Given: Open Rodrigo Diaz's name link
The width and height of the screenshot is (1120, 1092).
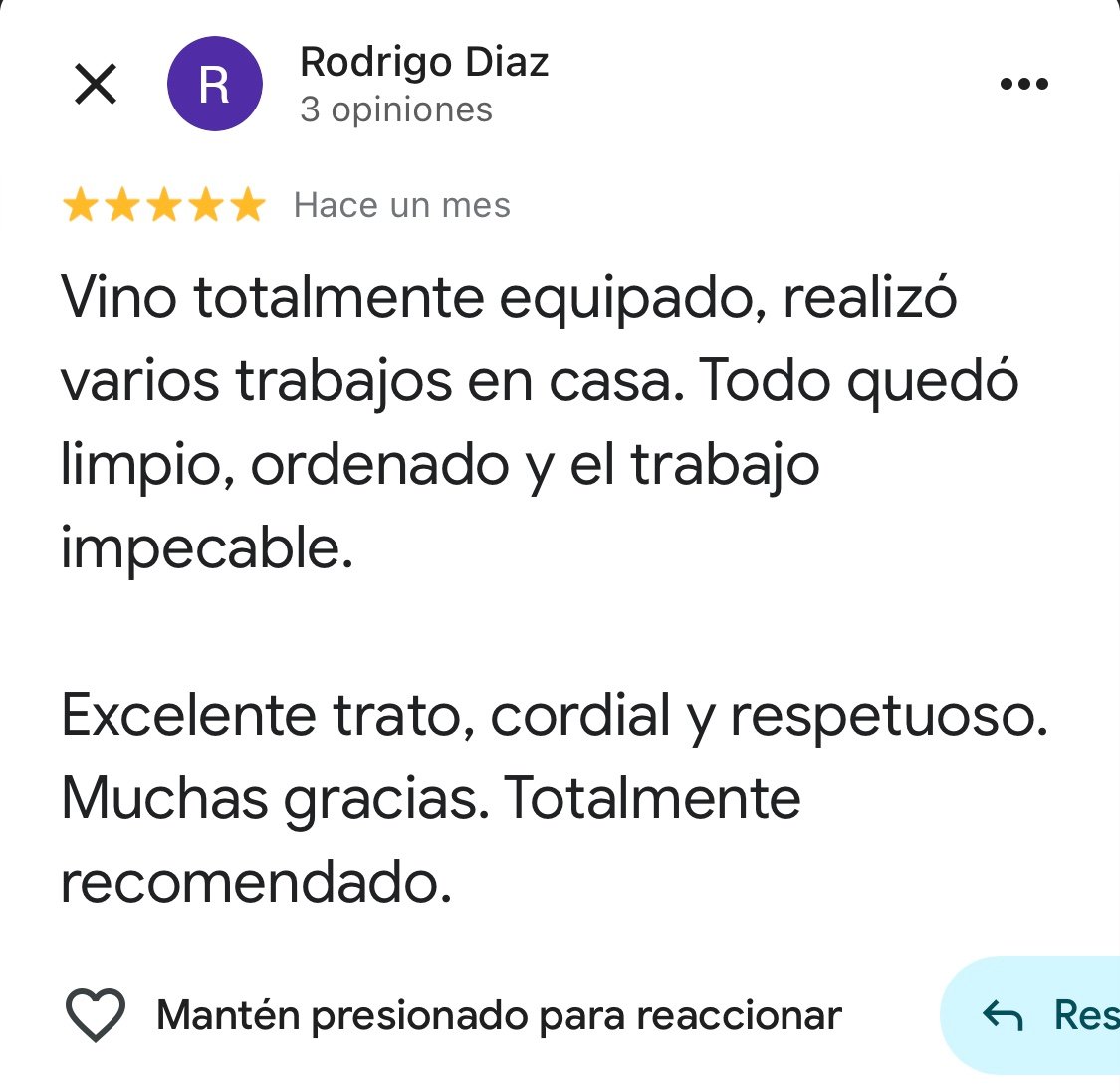Looking at the screenshot, I should click(424, 62).
